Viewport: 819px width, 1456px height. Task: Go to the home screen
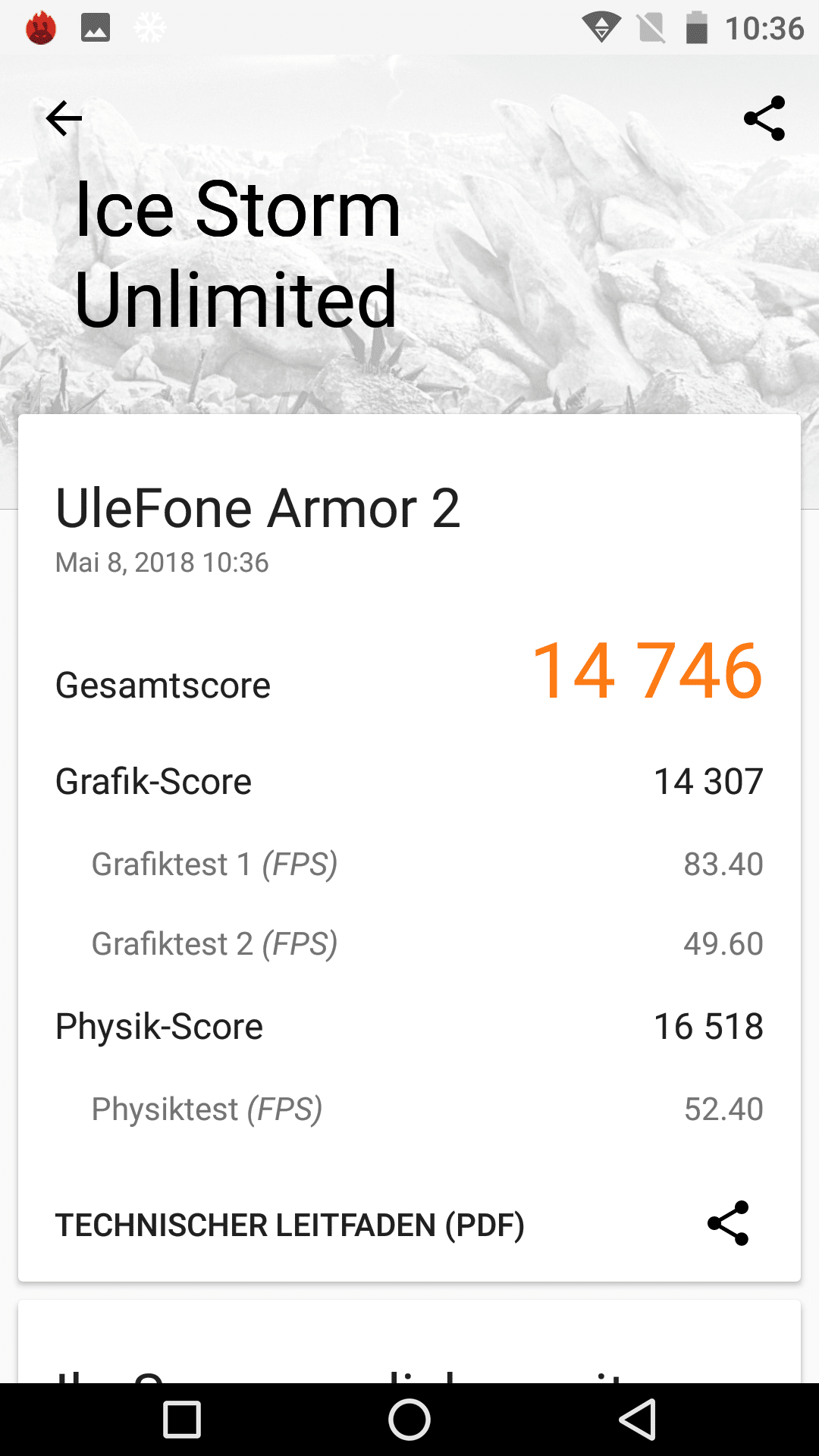coord(409,1420)
